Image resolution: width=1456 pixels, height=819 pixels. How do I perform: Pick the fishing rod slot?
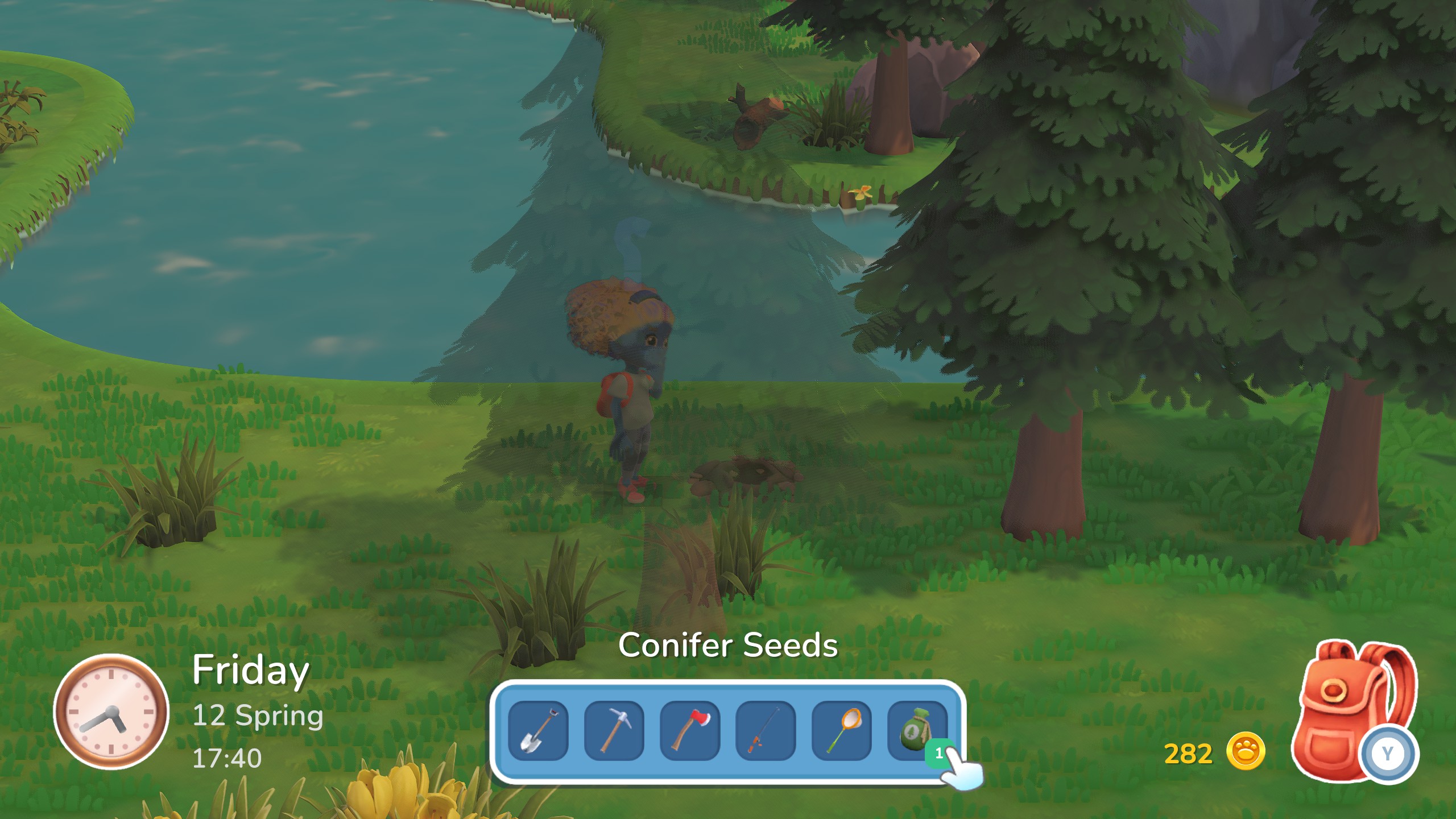(765, 730)
